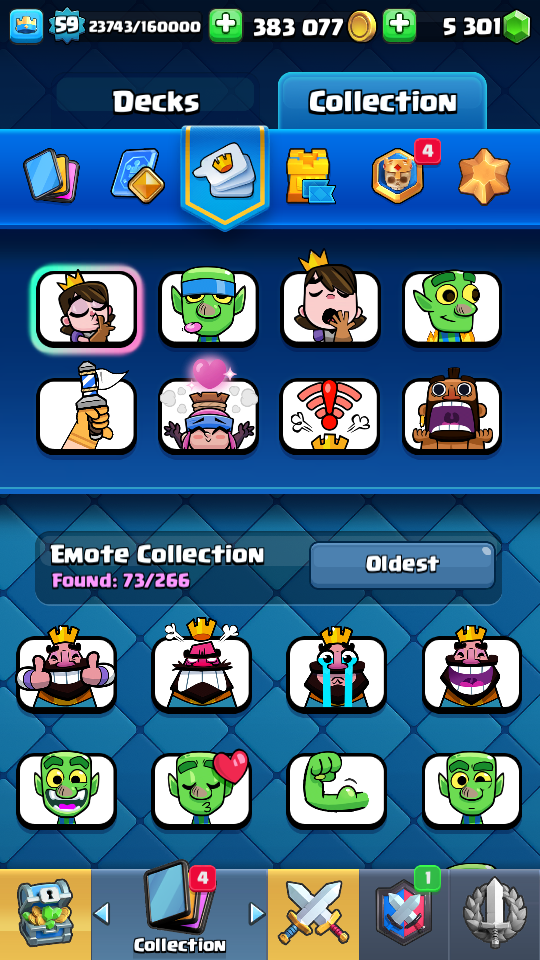Change sort order from Oldest
540x960 pixels.
click(402, 564)
